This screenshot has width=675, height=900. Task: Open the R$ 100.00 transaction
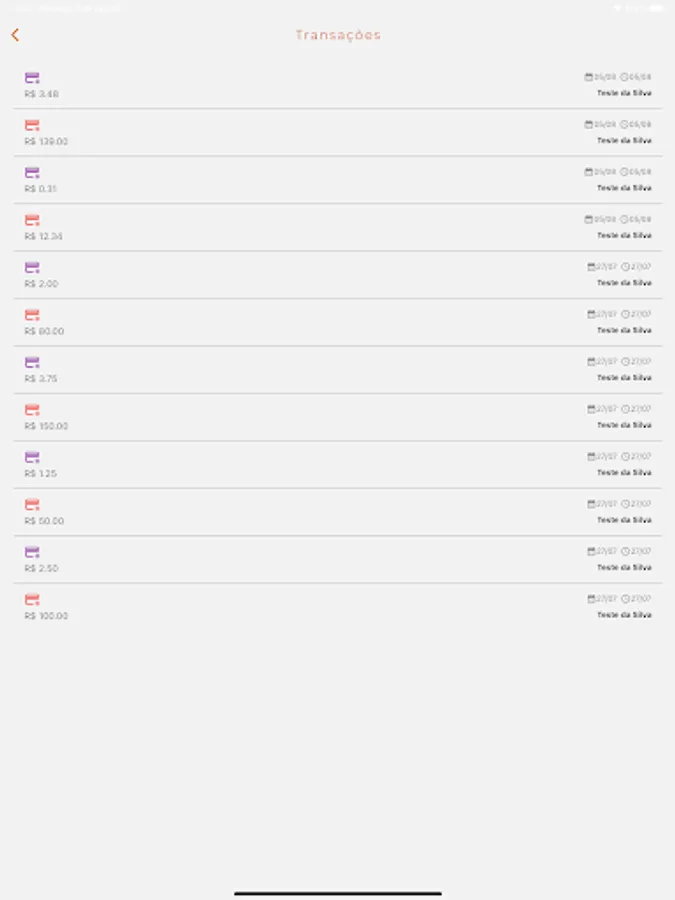(x=338, y=607)
